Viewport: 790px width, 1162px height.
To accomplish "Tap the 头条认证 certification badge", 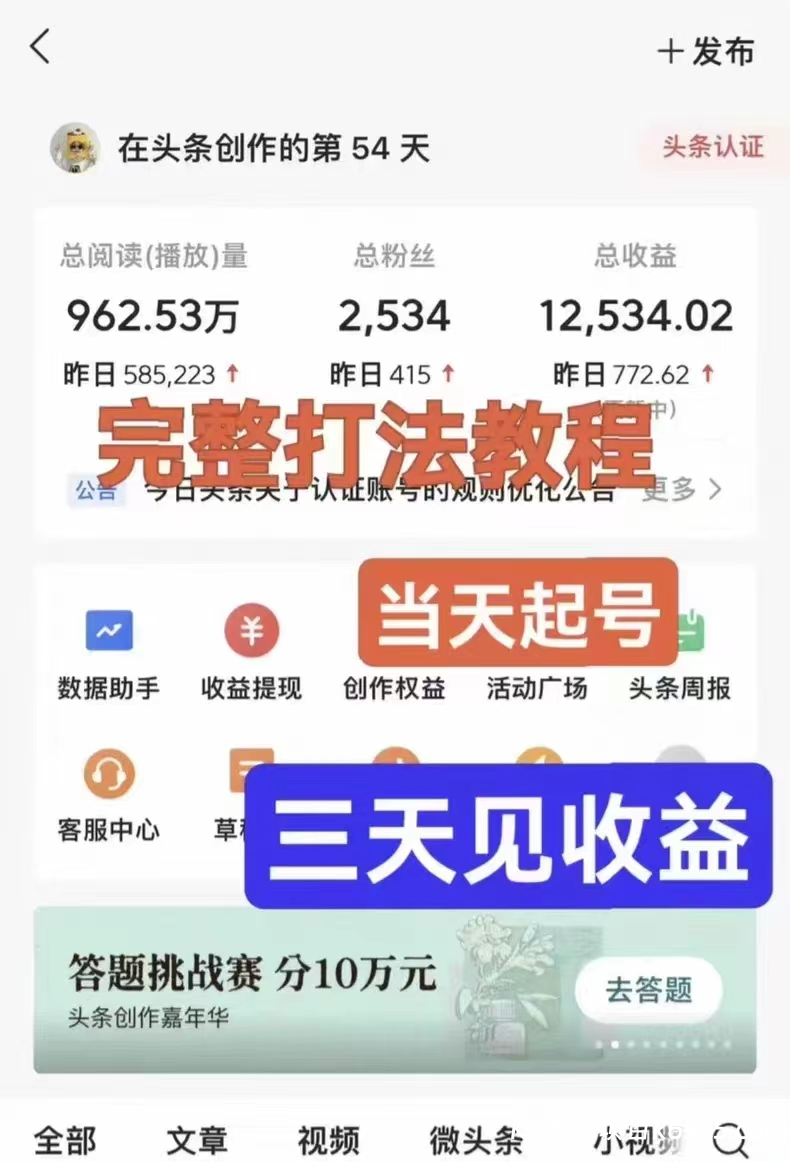I will point(711,147).
